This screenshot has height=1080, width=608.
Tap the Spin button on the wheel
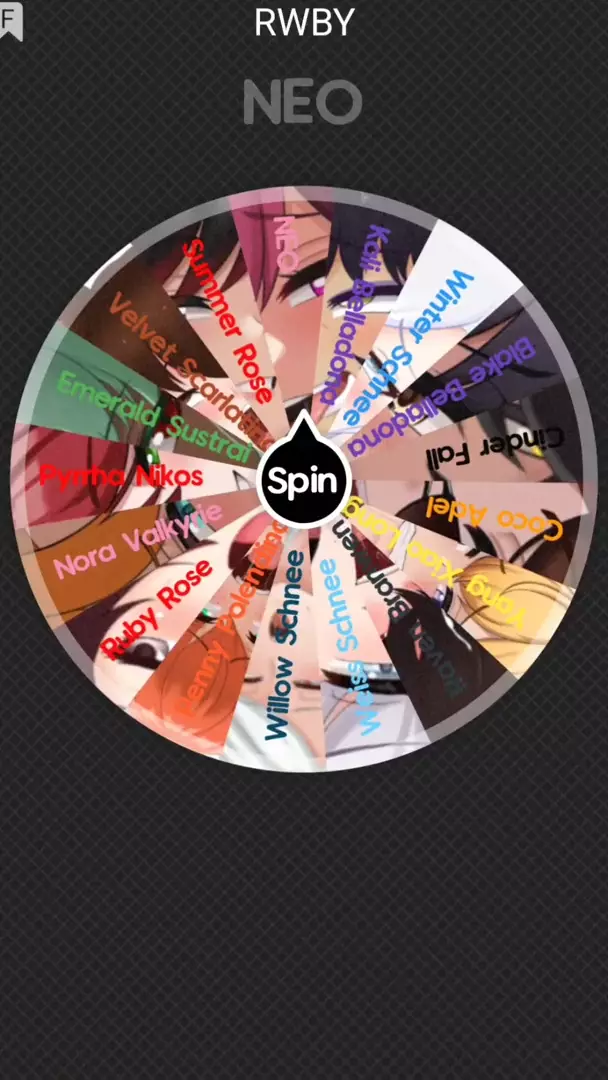303,482
